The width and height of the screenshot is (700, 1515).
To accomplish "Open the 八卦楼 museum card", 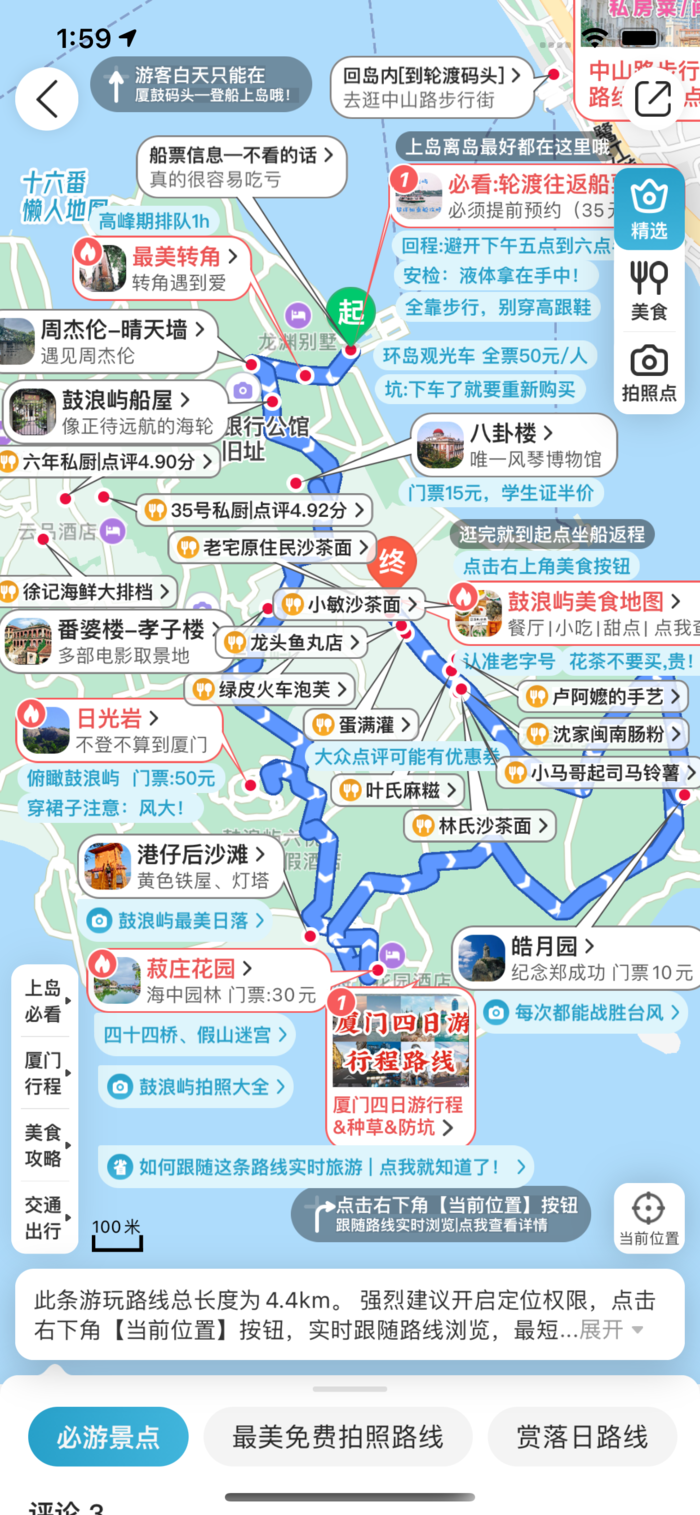I will [512, 446].
